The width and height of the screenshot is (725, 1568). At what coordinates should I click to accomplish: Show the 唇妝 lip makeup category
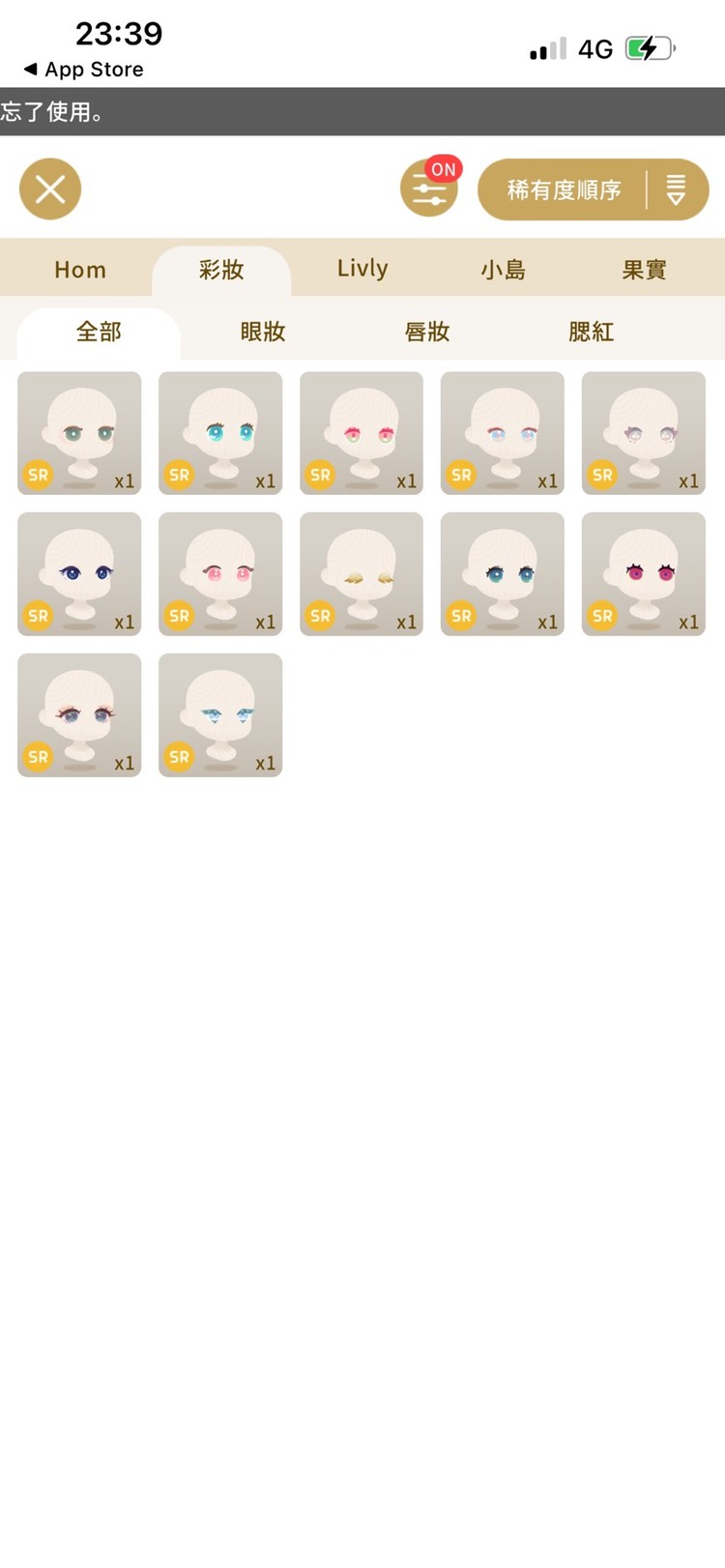(427, 332)
